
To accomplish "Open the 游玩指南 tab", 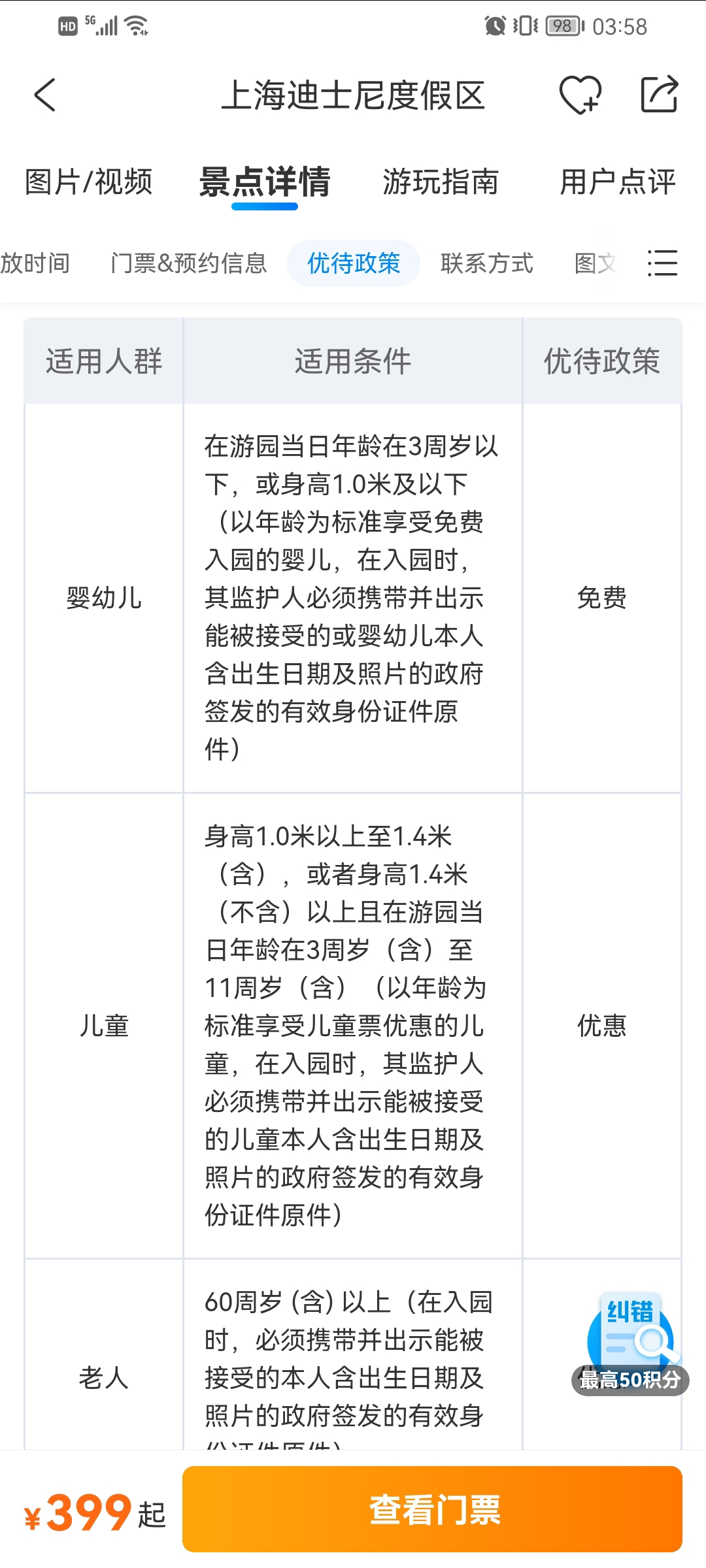I will 441,182.
